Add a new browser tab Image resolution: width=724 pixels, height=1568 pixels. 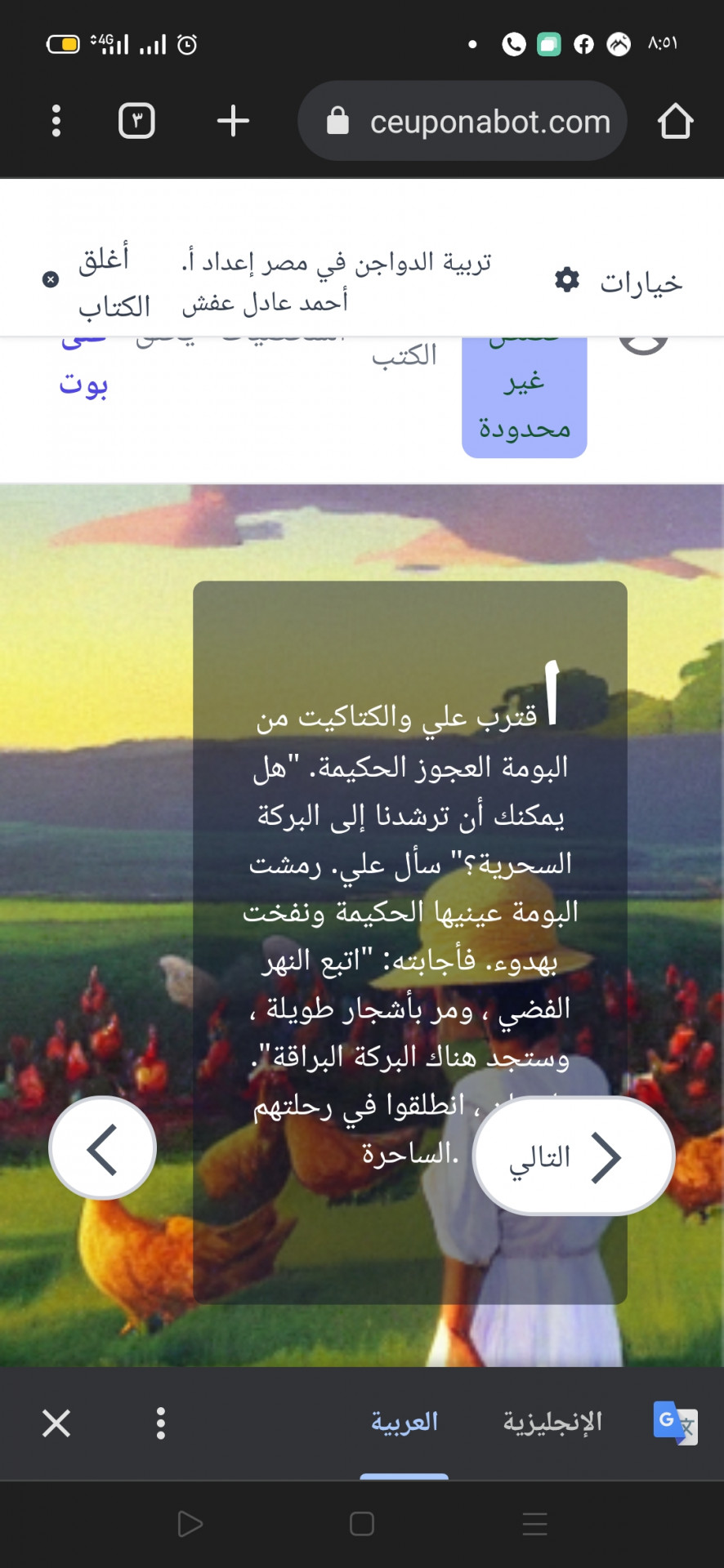click(x=233, y=121)
